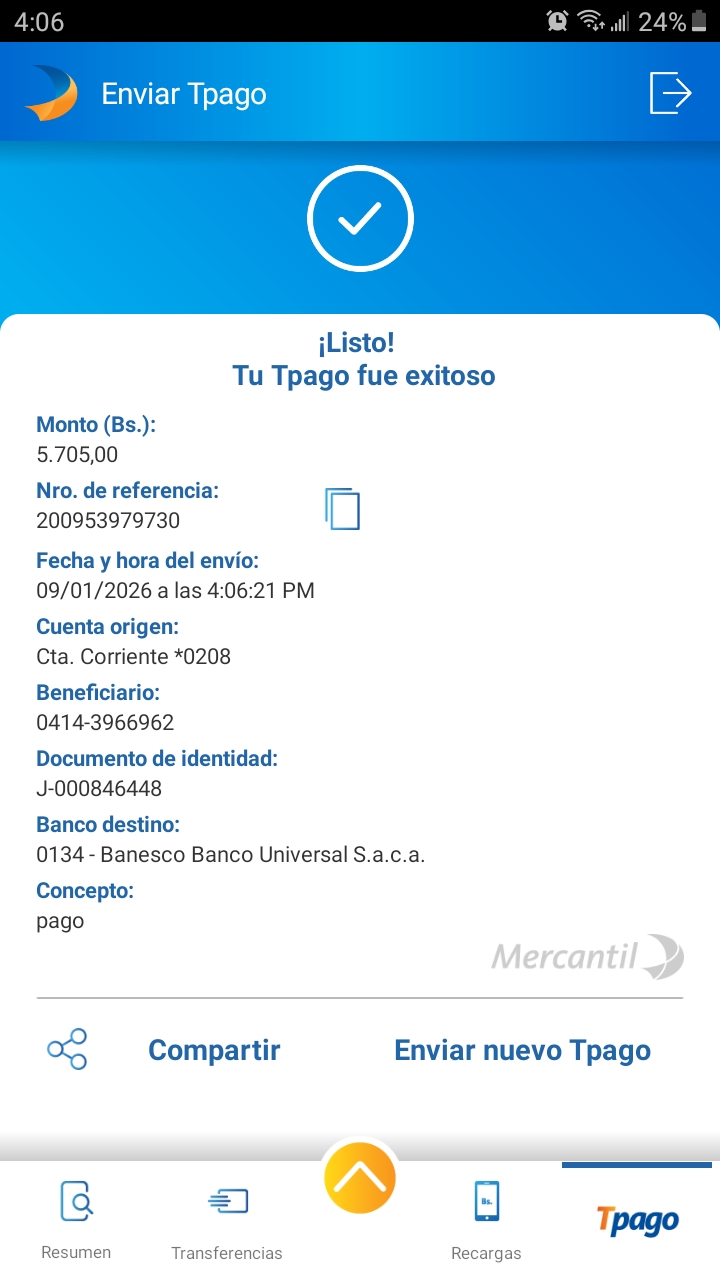Viewport: 720px width, 1280px height.
Task: Switch to the Resumen tab
Action: 76,1218
